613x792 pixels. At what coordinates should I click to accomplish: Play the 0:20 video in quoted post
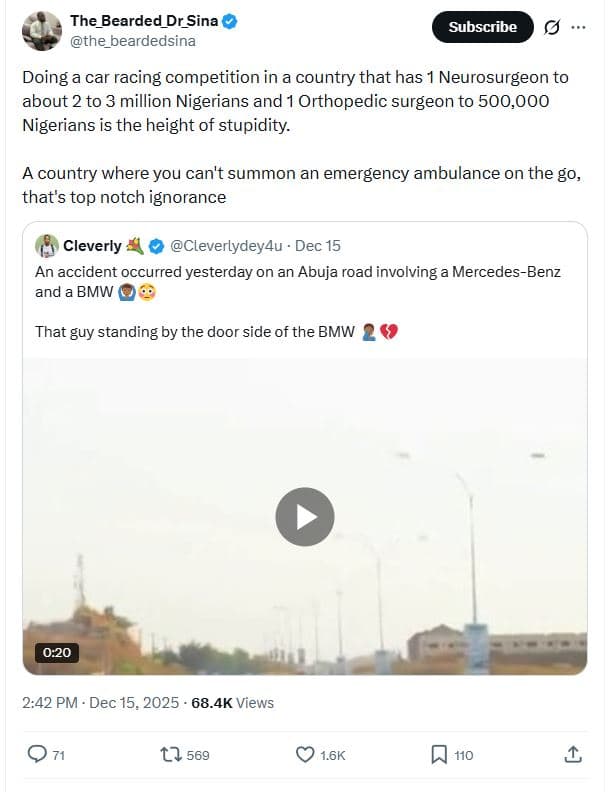(305, 517)
